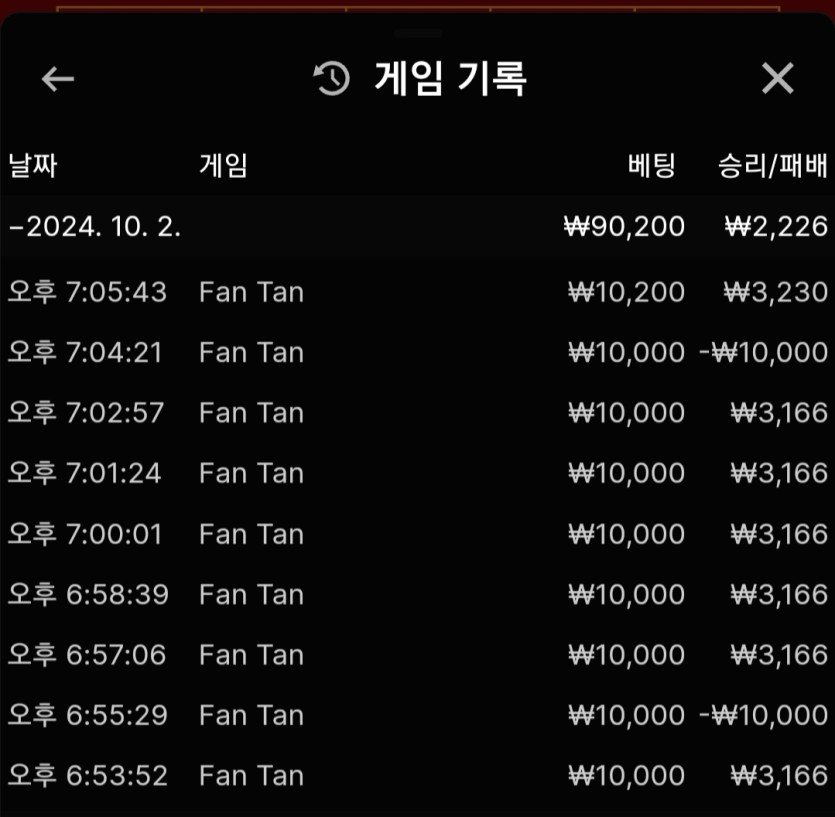This screenshot has height=817, width=835.
Task: Open the Fan Tan record at 오후 6:53:52
Action: coord(417,775)
